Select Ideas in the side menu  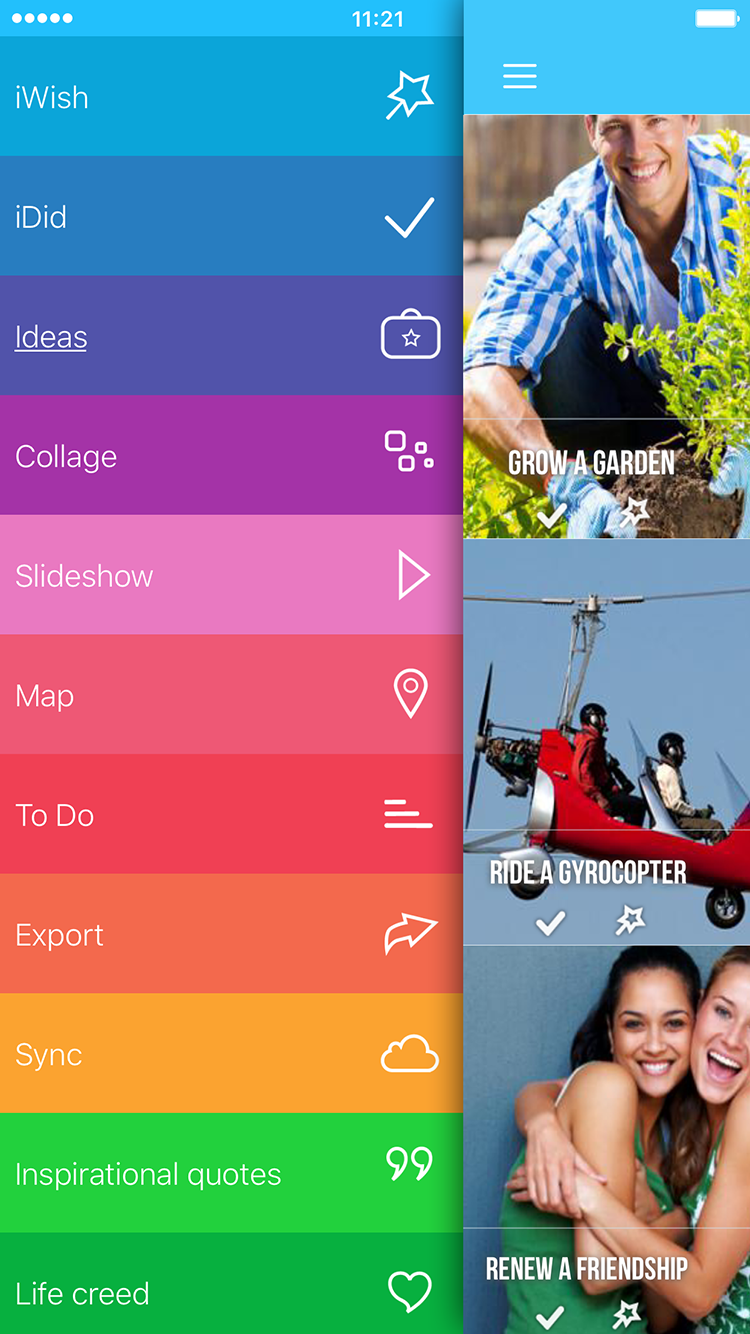click(230, 337)
